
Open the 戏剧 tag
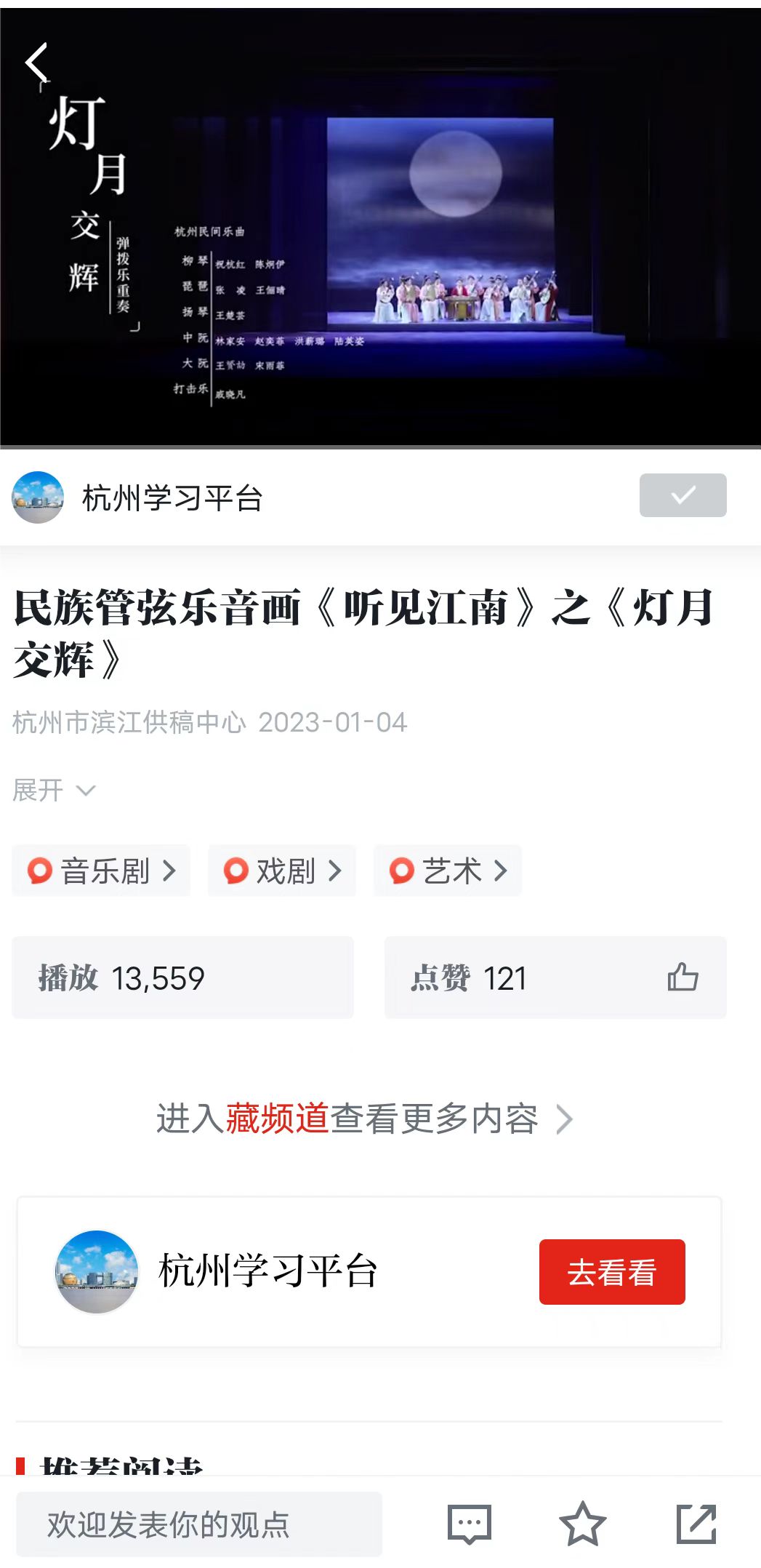(282, 871)
